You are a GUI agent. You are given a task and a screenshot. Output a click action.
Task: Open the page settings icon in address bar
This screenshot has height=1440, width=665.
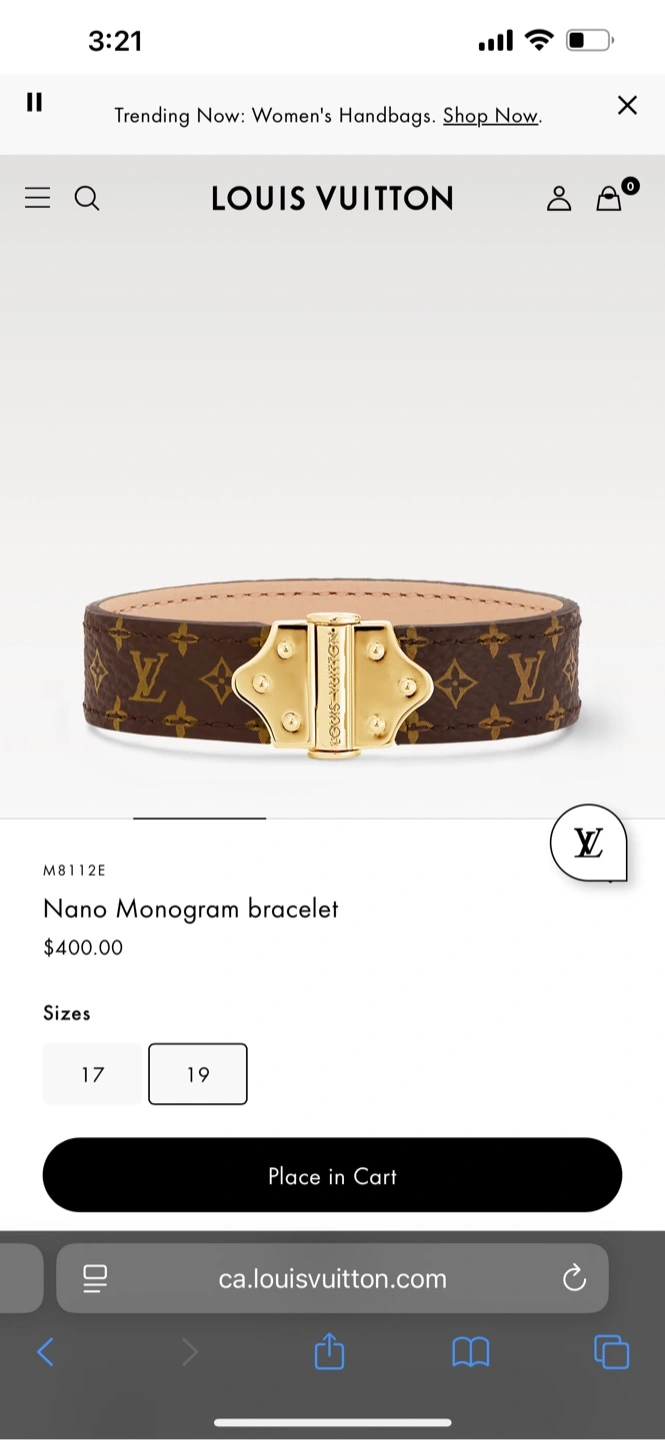click(x=95, y=1278)
